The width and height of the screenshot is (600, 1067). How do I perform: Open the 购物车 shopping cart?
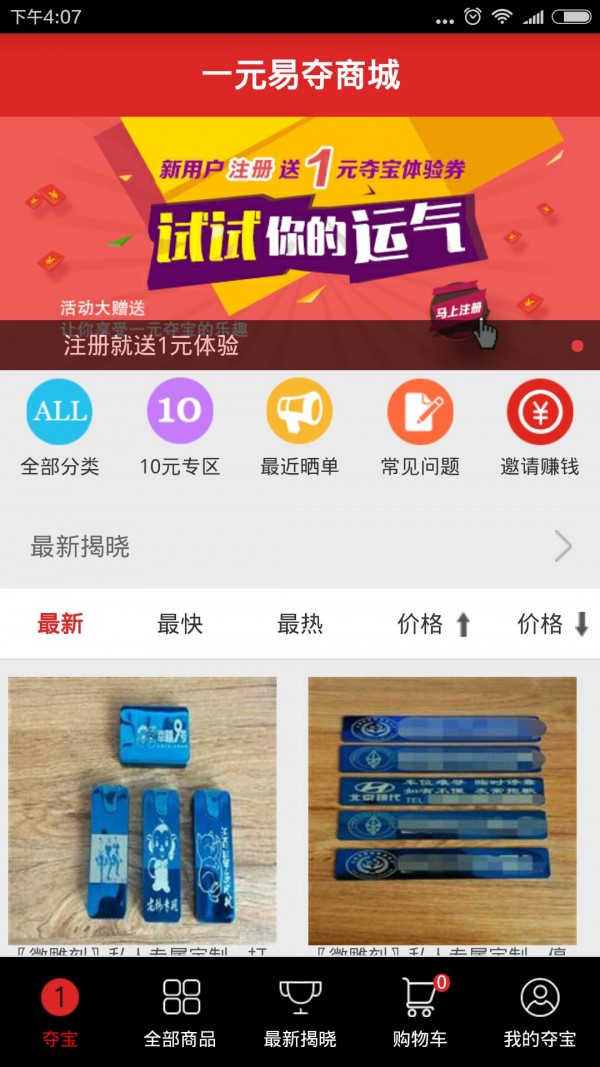pyautogui.click(x=420, y=1012)
